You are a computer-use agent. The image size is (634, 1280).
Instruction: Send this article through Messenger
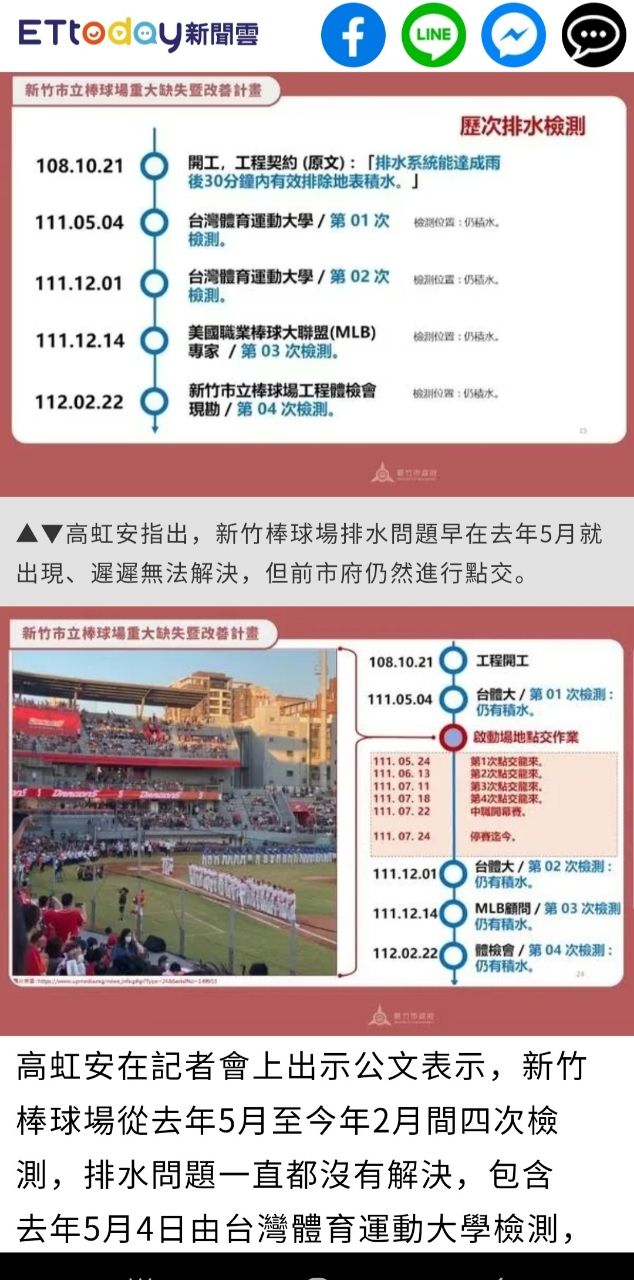(x=513, y=35)
